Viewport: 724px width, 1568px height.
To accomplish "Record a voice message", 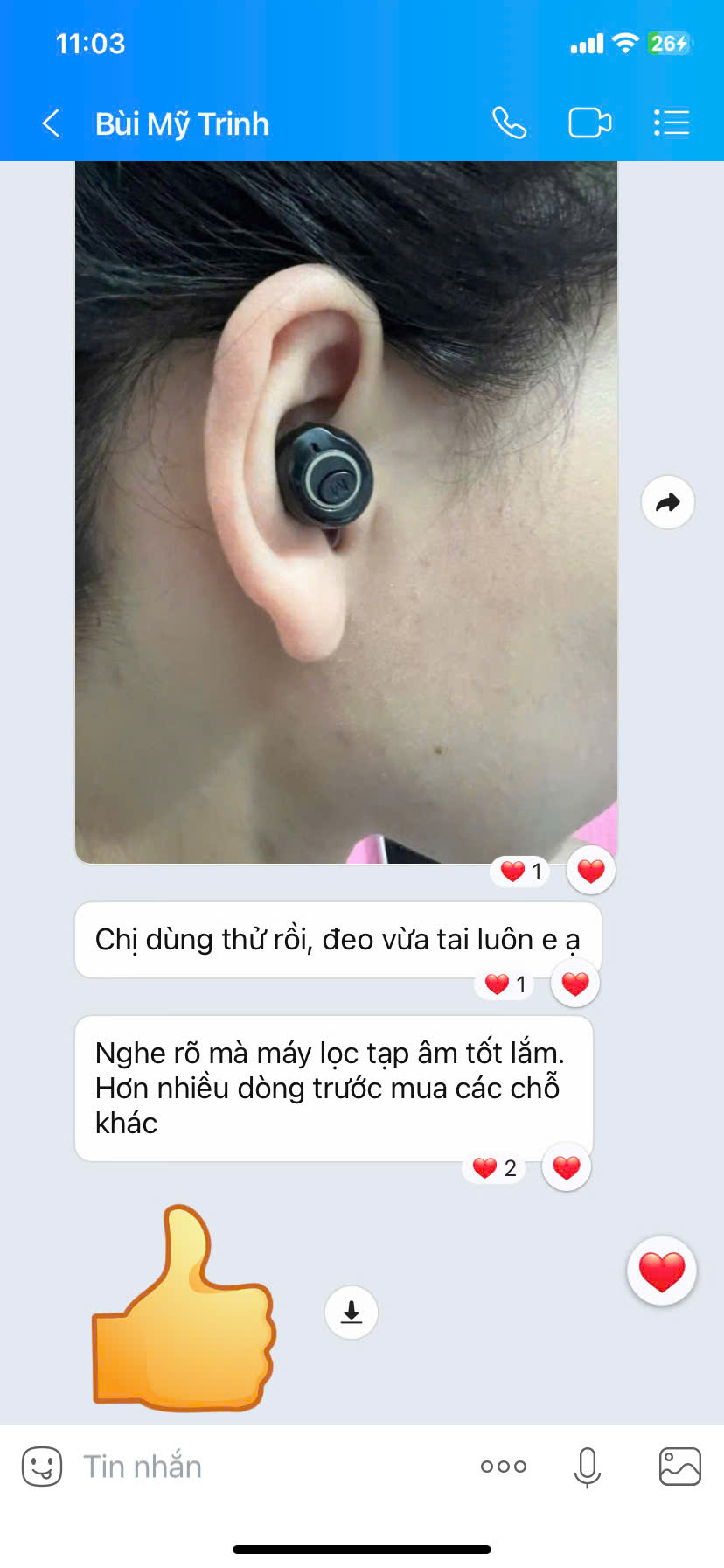I will tap(588, 1467).
